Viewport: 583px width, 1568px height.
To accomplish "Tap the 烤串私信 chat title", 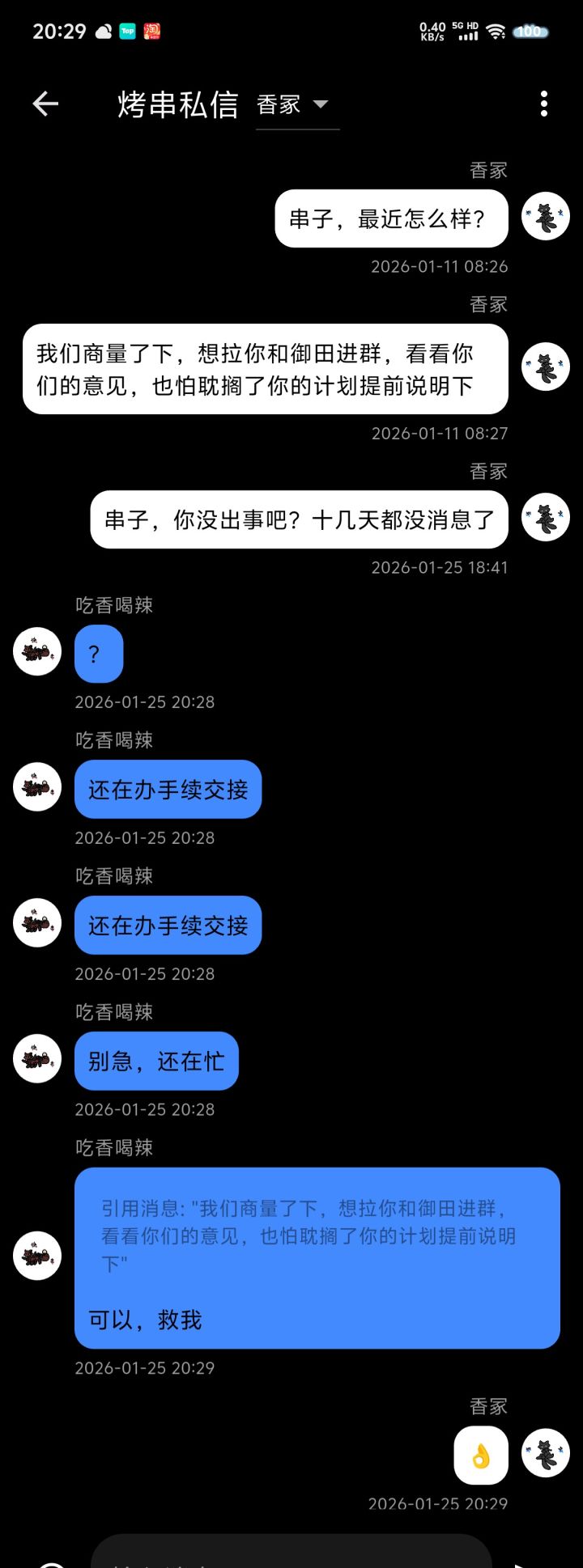I will (178, 104).
